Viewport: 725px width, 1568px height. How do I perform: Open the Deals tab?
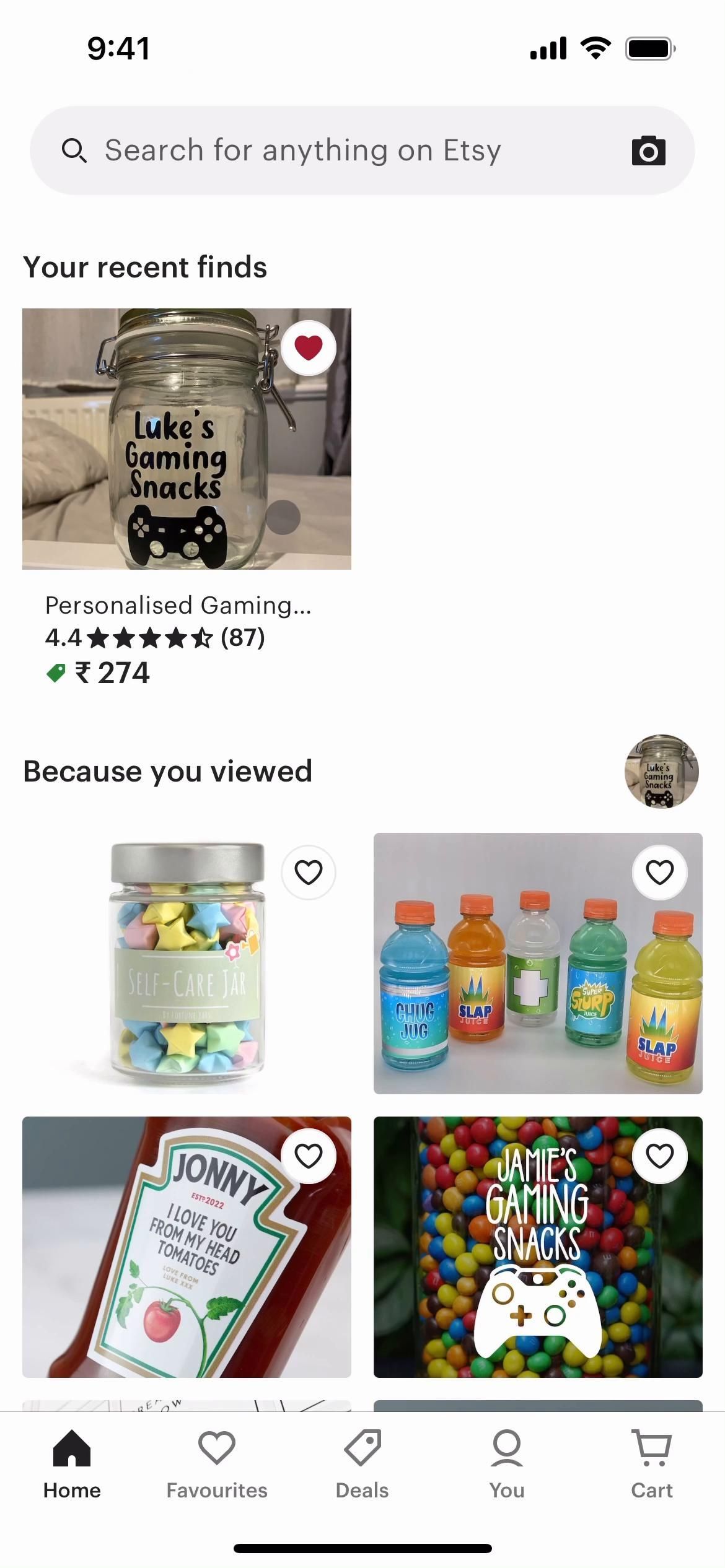(362, 1464)
